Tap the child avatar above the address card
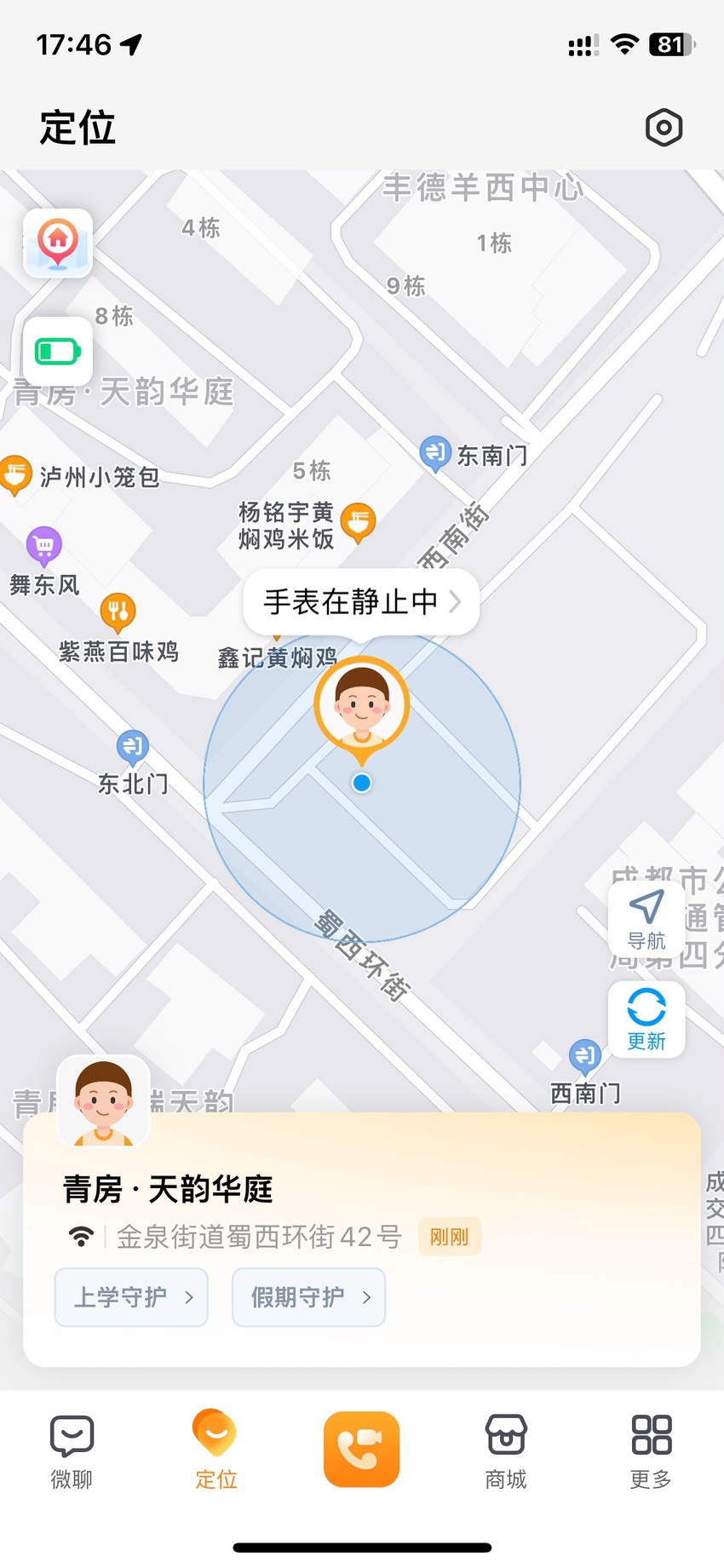Screen dimensions: 724x1568 tap(103, 1101)
